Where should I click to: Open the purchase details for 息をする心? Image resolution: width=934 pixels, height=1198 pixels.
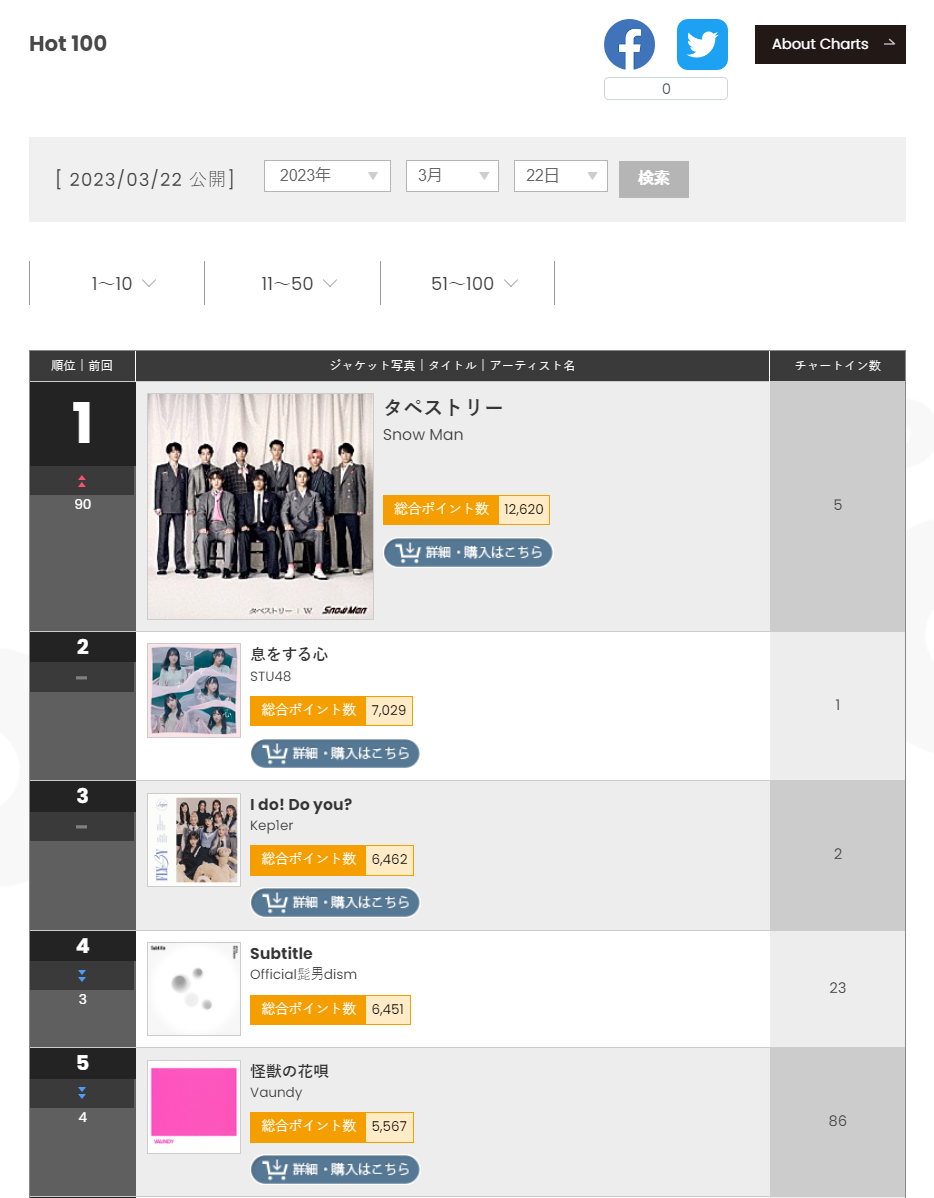point(335,753)
